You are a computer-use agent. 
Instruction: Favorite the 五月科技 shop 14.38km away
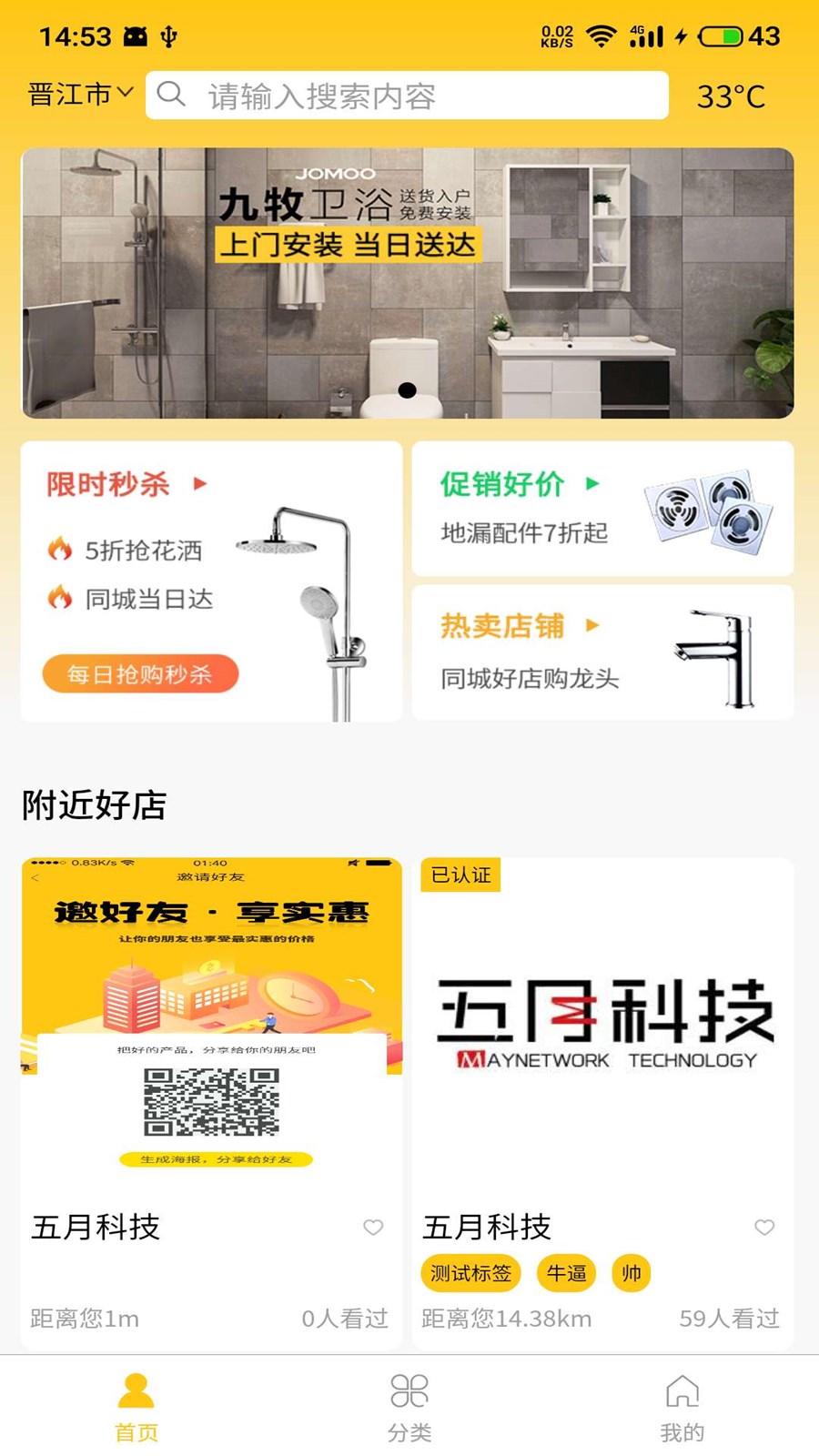(x=764, y=1227)
